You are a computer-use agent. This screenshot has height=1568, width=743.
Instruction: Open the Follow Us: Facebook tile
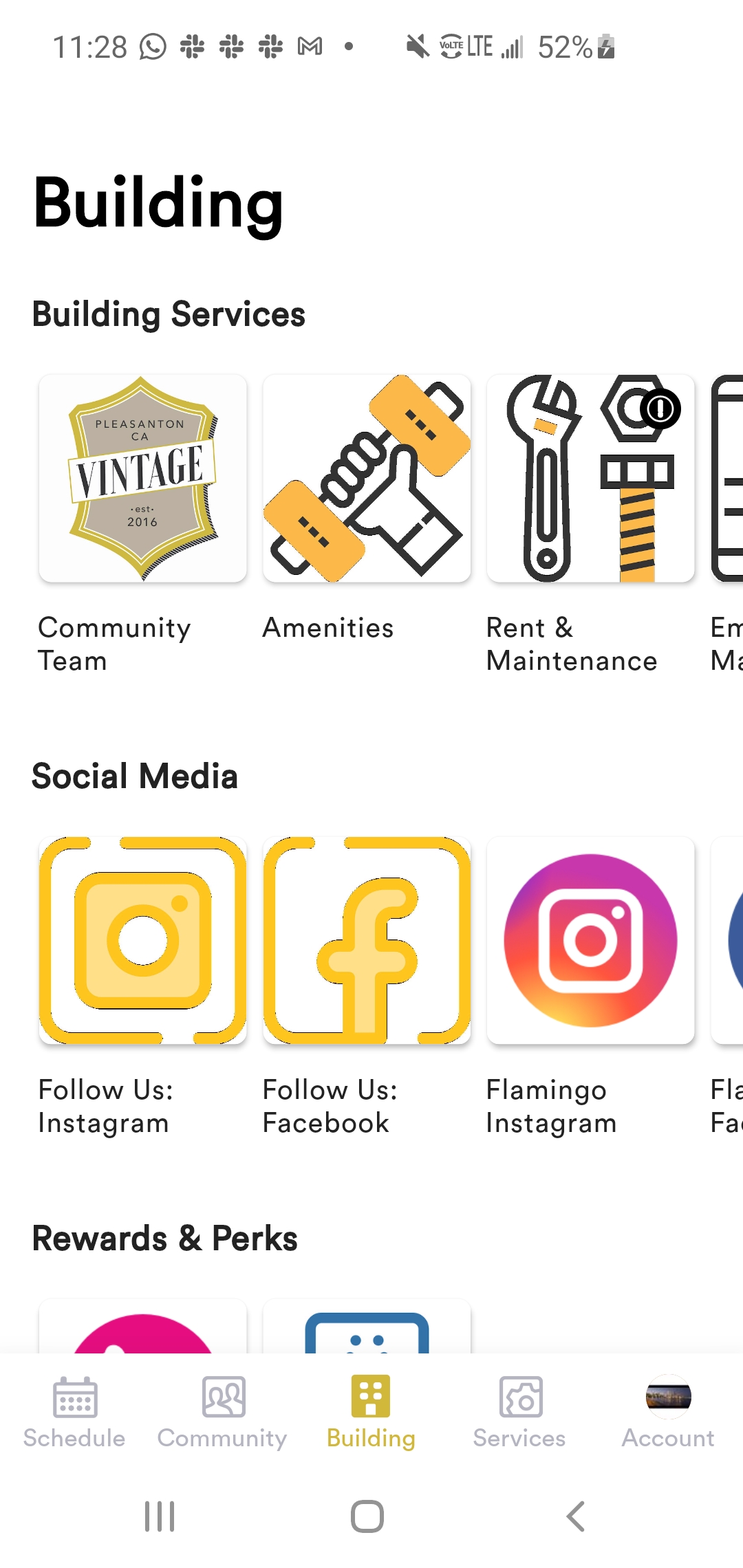367,940
